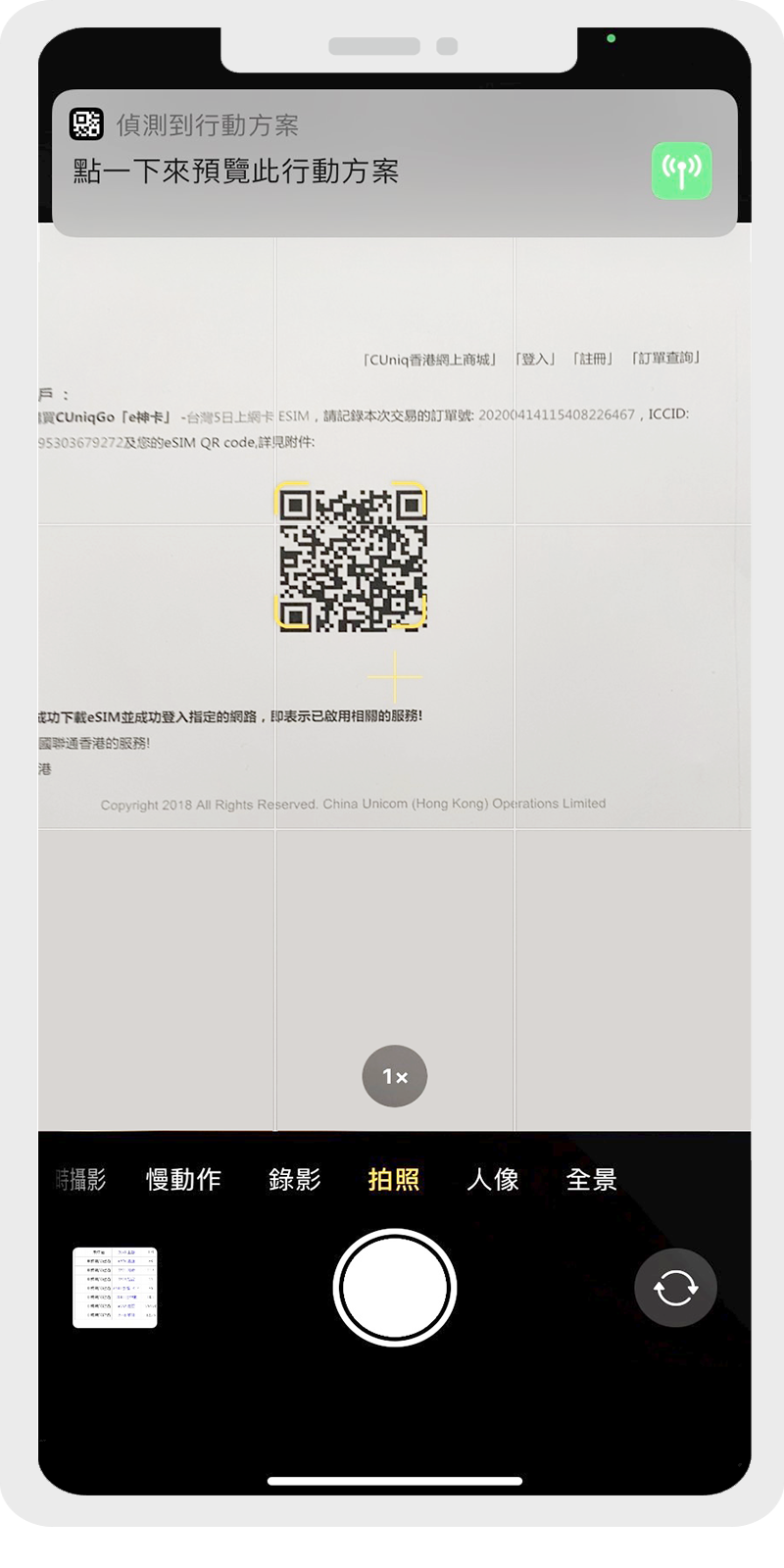Switch to 全景 mode
784x1568 pixels.
tap(592, 1179)
